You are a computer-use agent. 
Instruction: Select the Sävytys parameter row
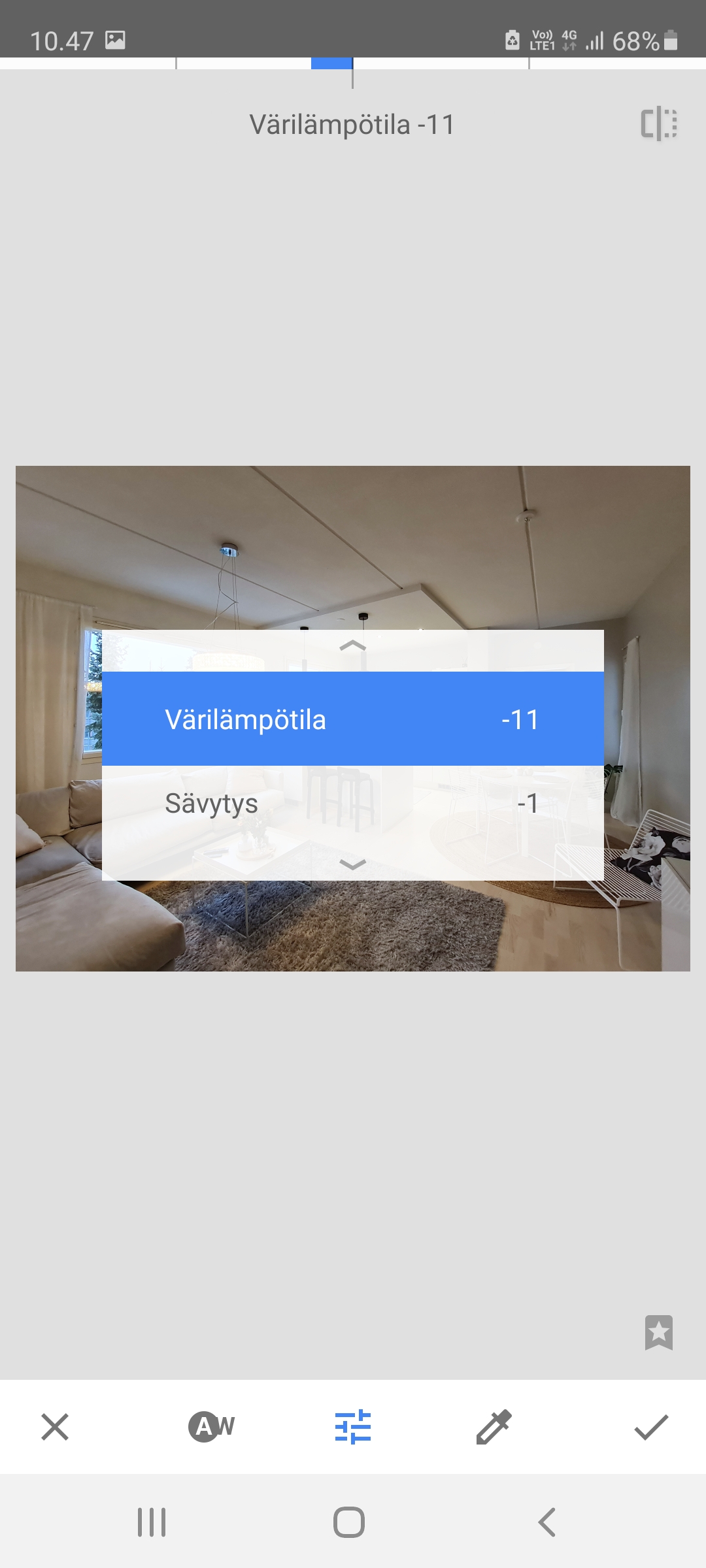click(353, 803)
